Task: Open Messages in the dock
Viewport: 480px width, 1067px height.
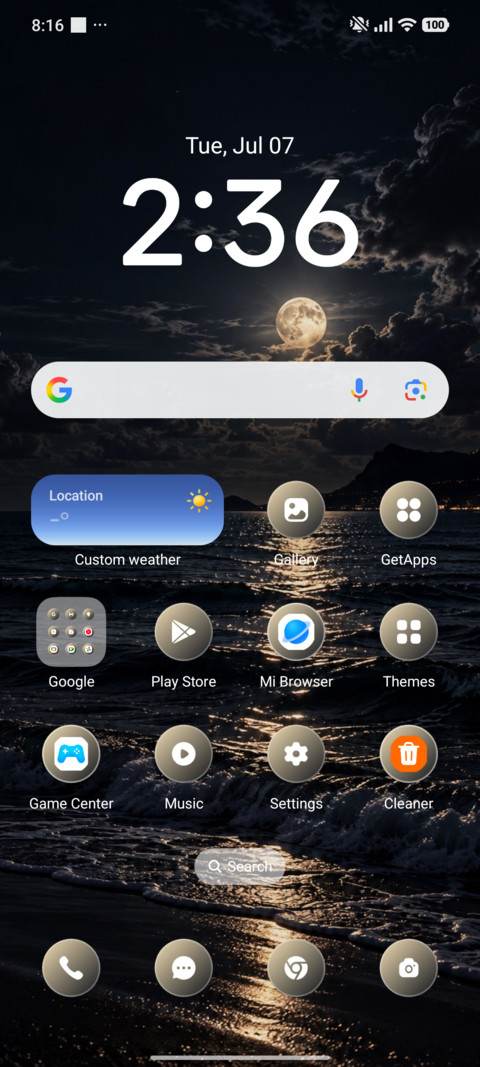Action: click(x=184, y=968)
